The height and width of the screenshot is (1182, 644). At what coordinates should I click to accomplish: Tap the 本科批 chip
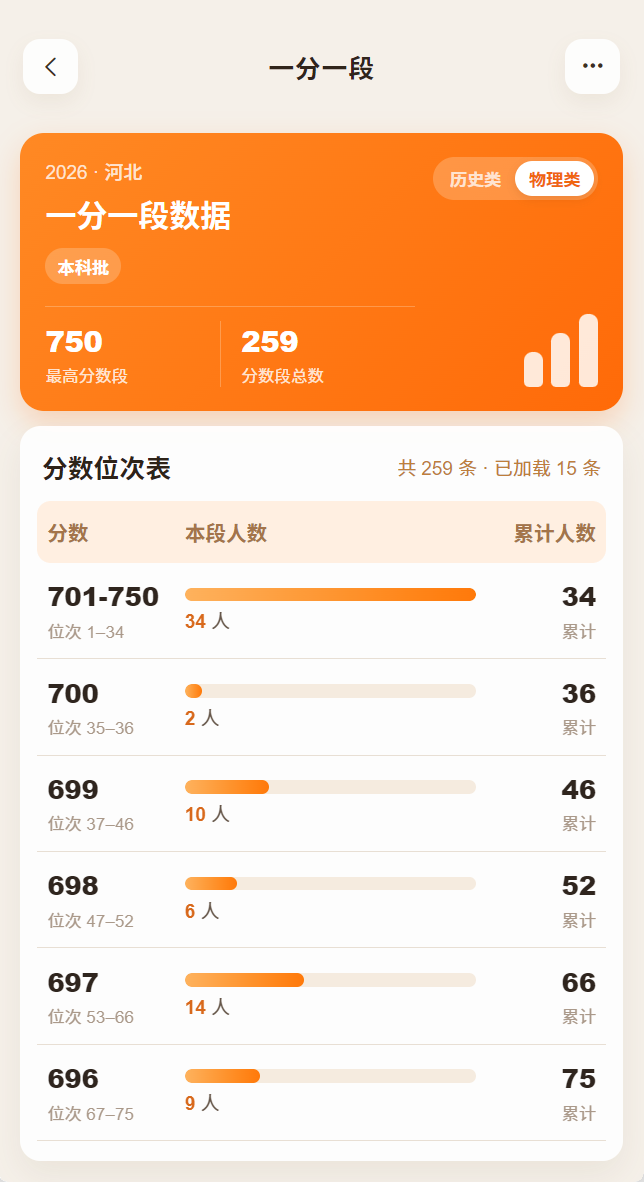pos(83,267)
